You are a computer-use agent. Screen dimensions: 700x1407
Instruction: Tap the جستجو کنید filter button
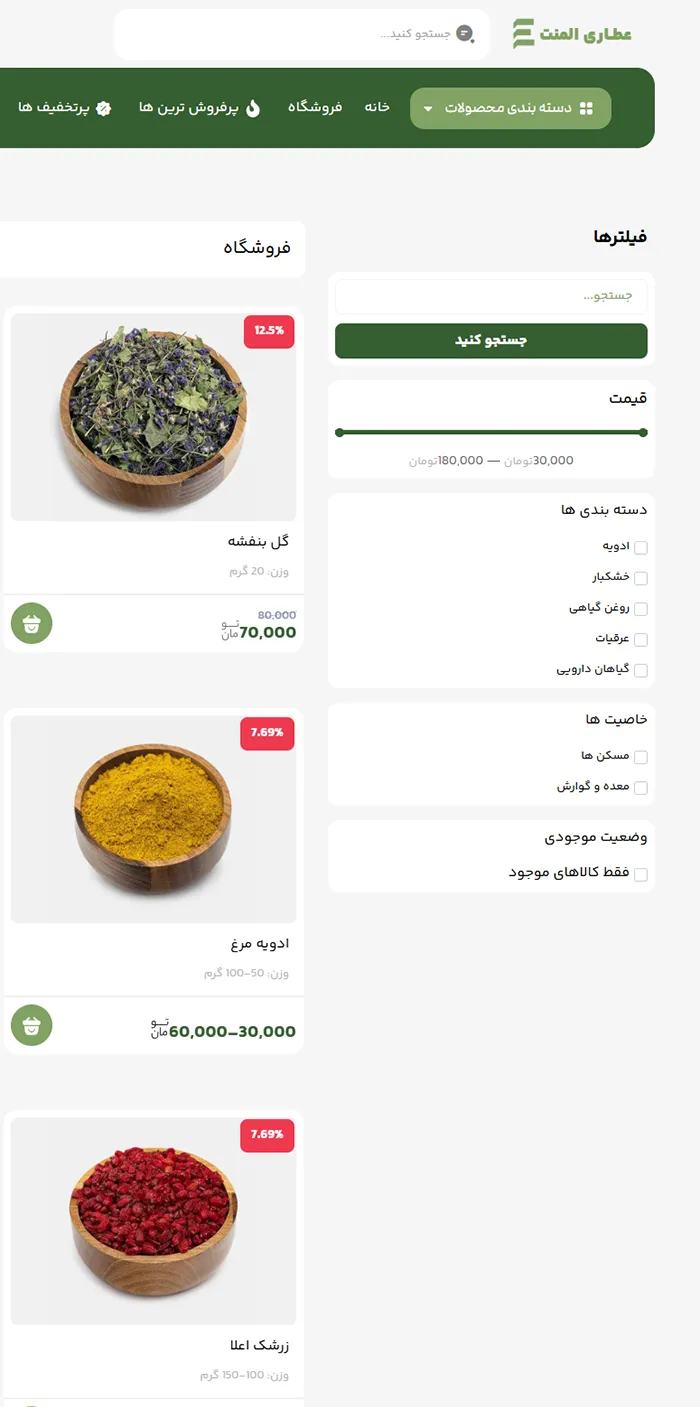click(x=491, y=341)
